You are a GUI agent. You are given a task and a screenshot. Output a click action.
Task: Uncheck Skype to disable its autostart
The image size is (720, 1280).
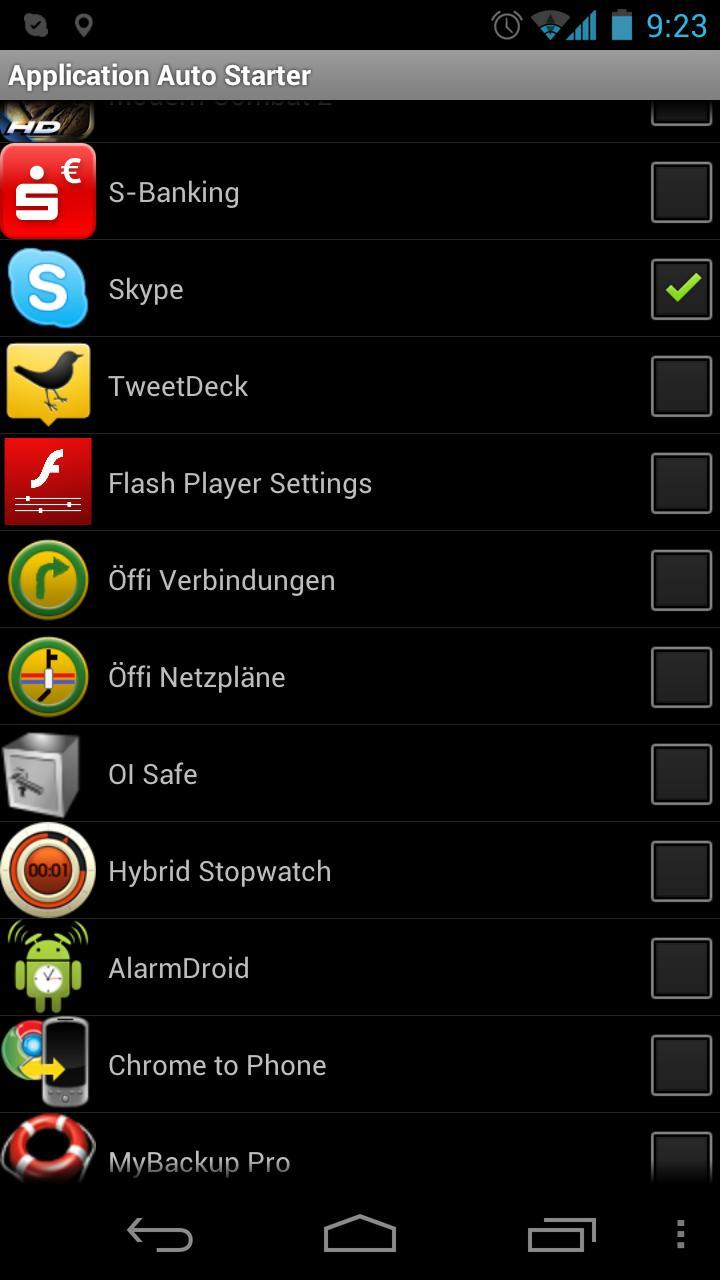[681, 288]
